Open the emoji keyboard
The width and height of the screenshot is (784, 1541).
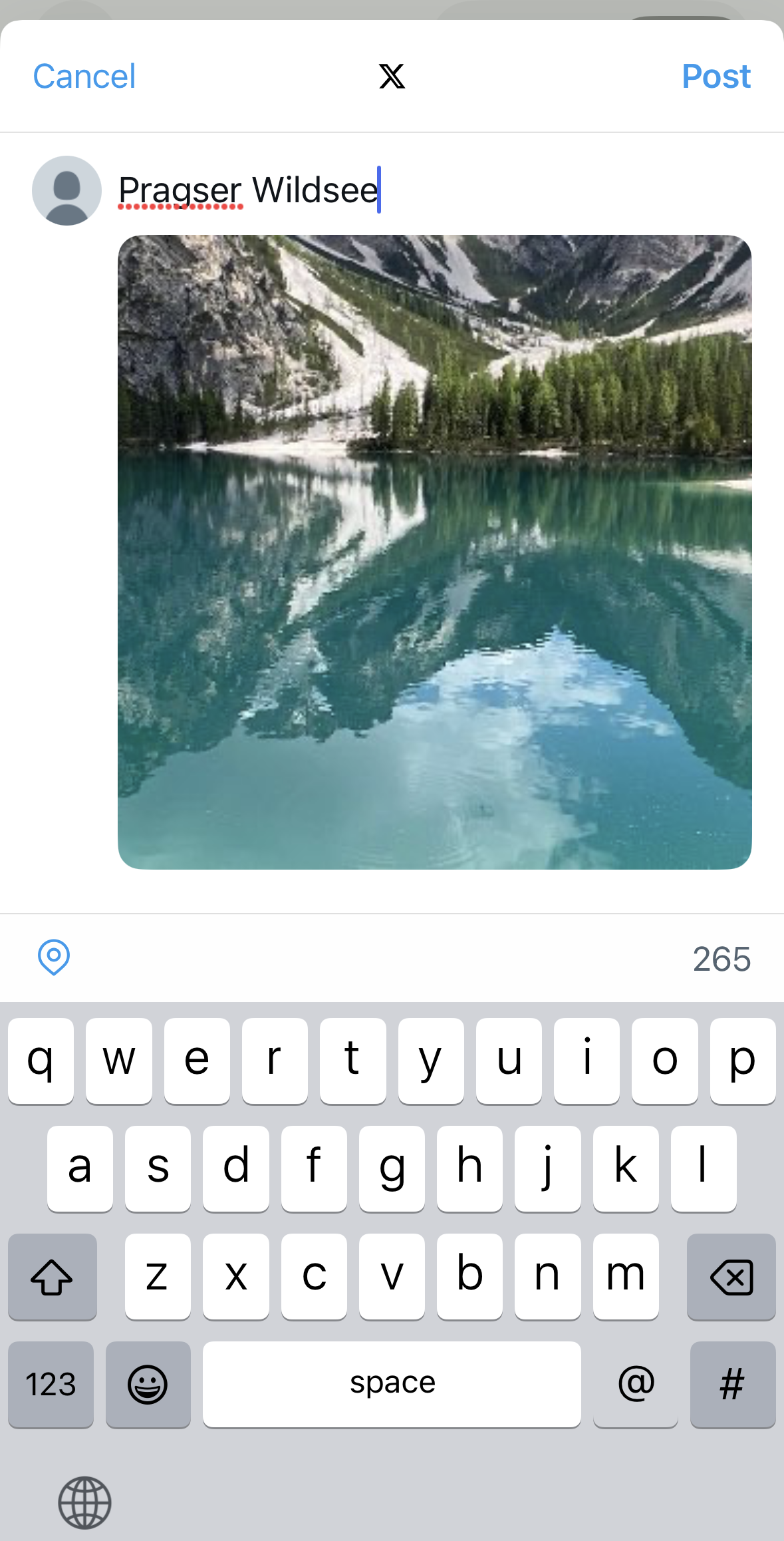(x=148, y=1385)
